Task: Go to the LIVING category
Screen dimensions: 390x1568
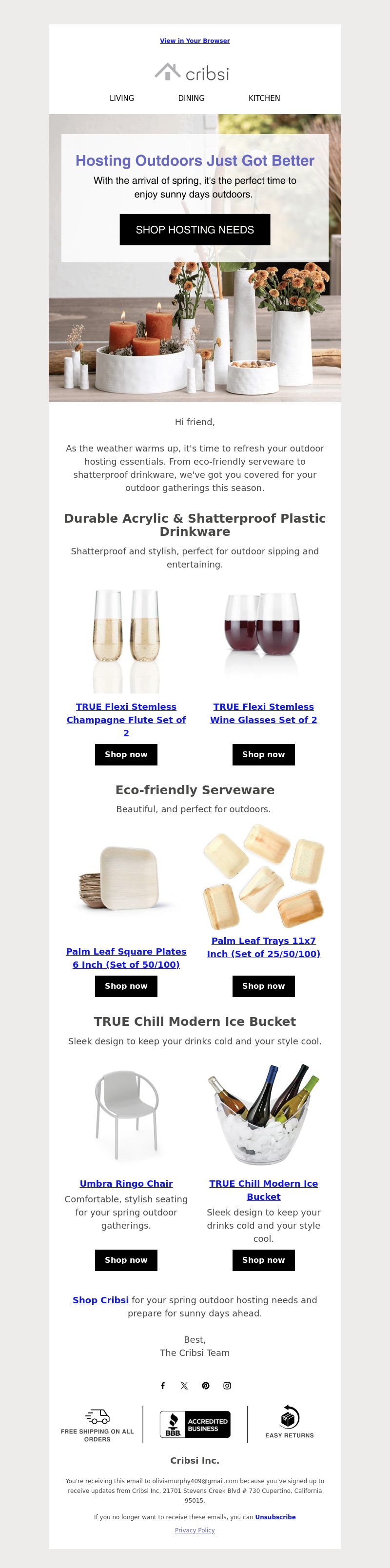Action: pyautogui.click(x=122, y=98)
